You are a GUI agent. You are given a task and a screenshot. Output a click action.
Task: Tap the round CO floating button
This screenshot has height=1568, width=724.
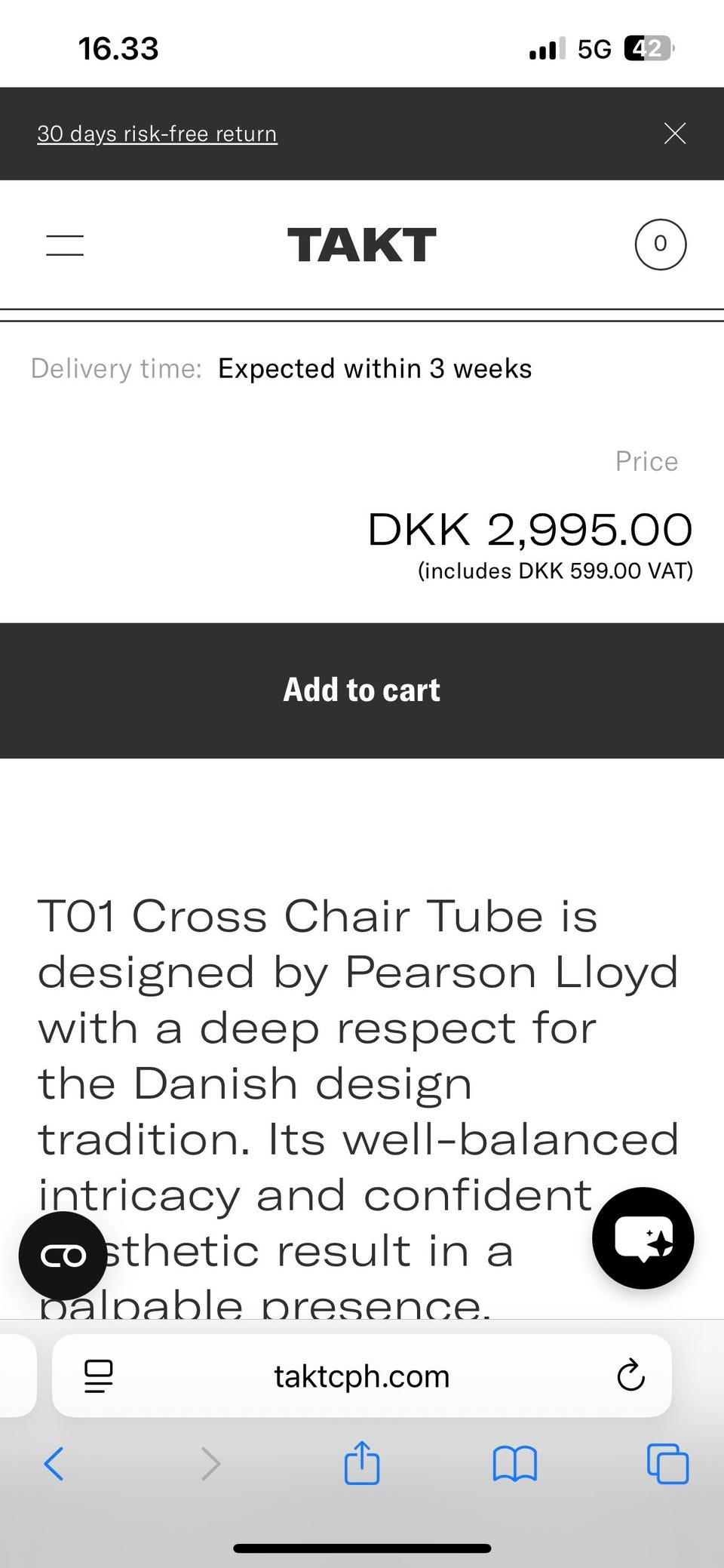63,1256
